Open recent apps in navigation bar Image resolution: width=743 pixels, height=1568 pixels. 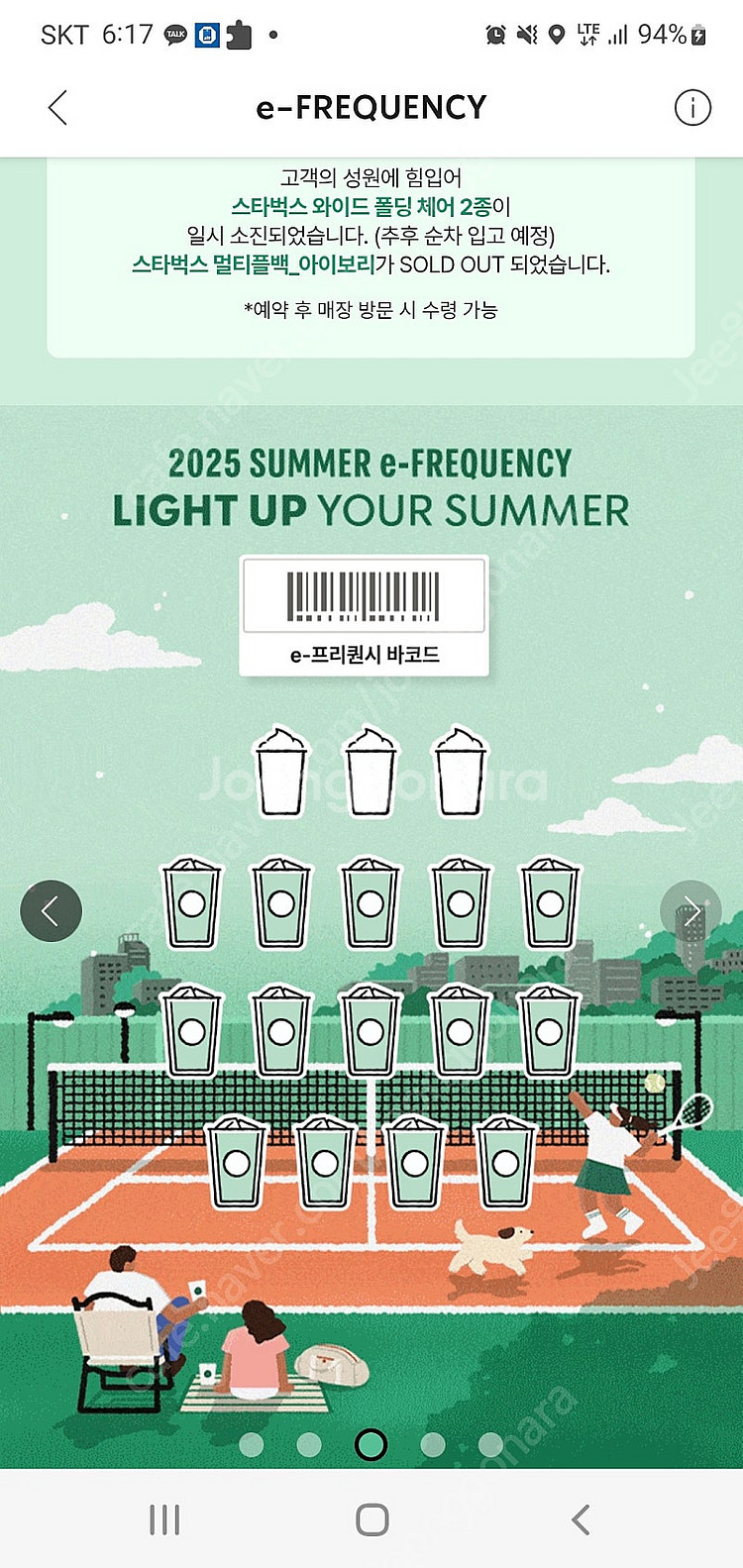pyautogui.click(x=164, y=1518)
